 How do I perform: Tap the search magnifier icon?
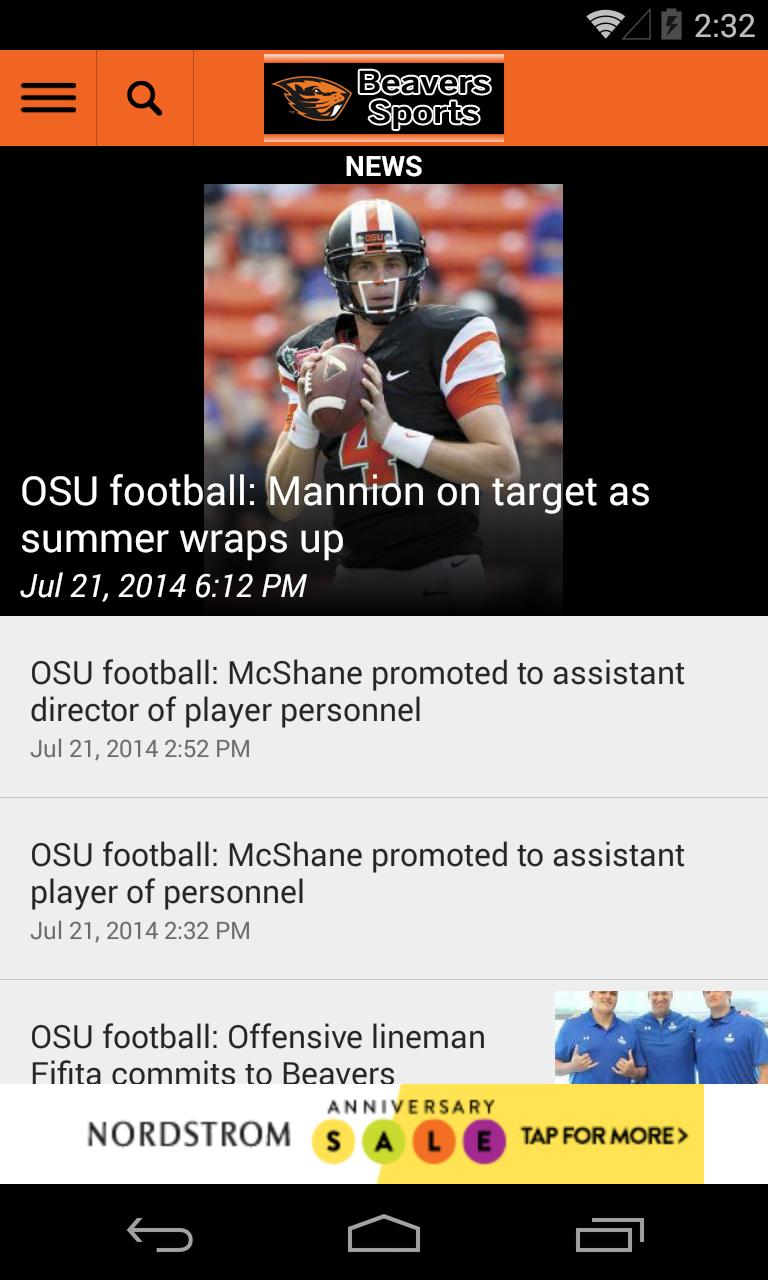point(144,97)
